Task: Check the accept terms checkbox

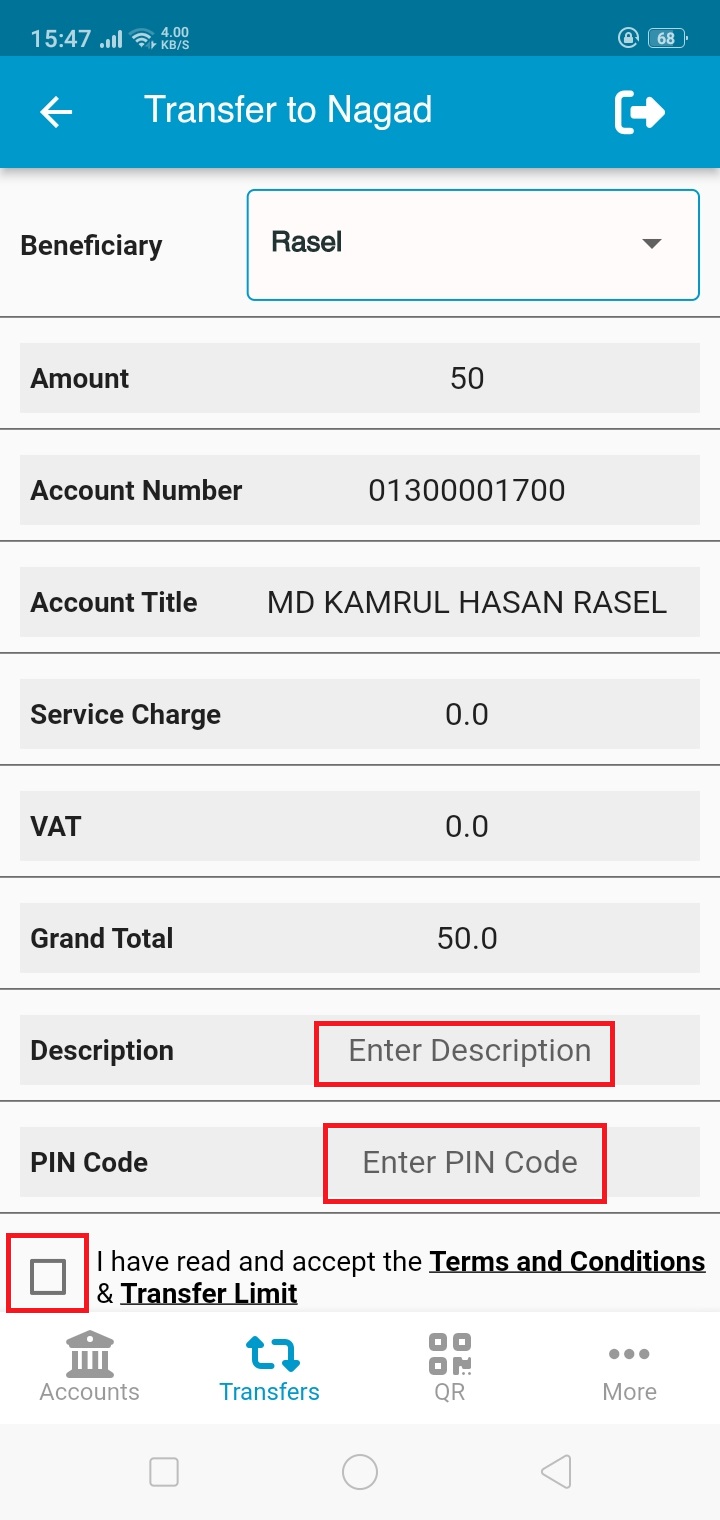Action: tap(48, 1276)
